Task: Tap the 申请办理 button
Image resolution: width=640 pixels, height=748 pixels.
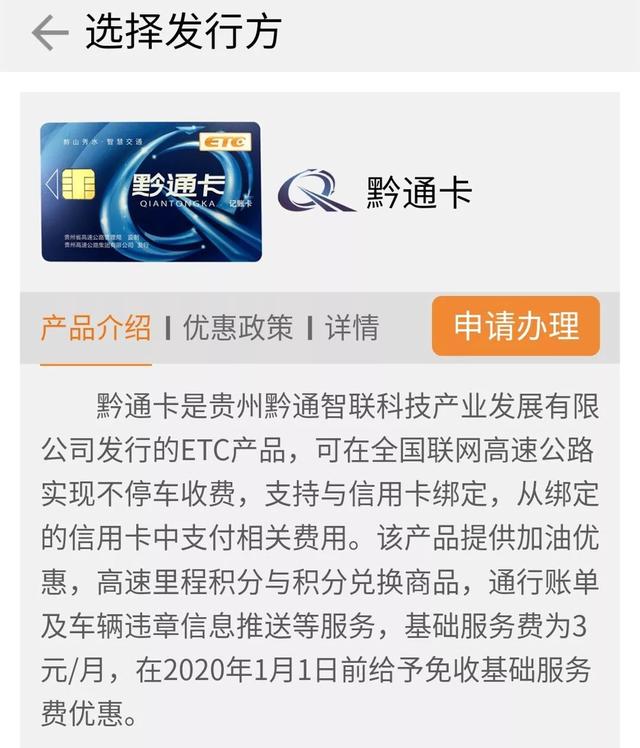Action: pos(516,326)
